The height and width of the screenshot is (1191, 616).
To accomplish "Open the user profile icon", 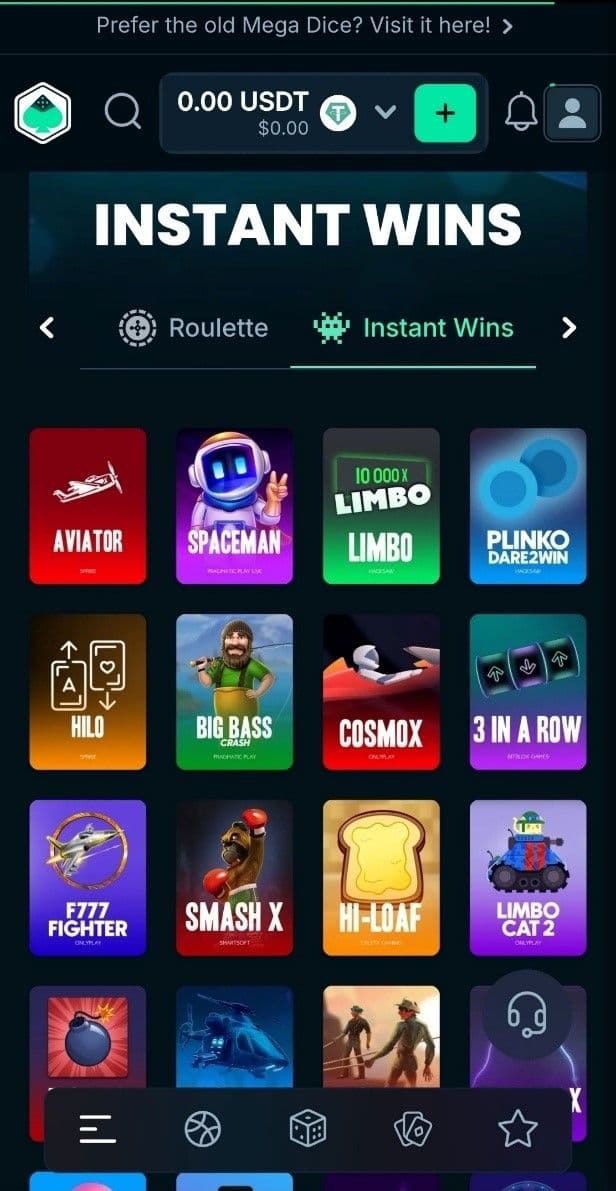I will click(572, 112).
